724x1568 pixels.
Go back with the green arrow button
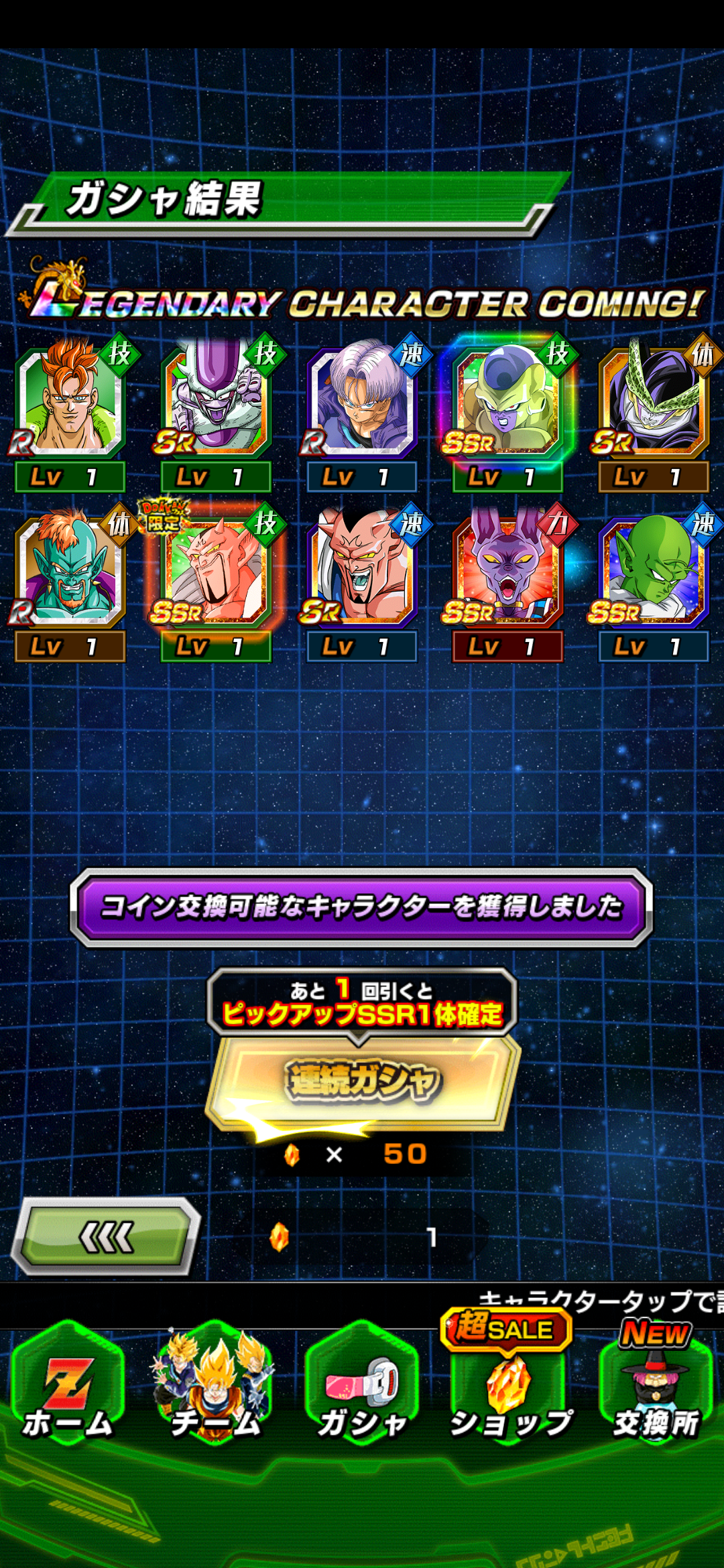click(x=106, y=1237)
